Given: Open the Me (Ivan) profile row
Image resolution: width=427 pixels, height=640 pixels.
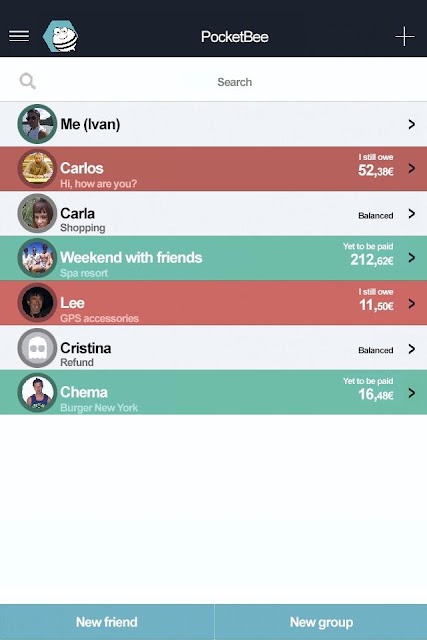Looking at the screenshot, I should point(214,124).
